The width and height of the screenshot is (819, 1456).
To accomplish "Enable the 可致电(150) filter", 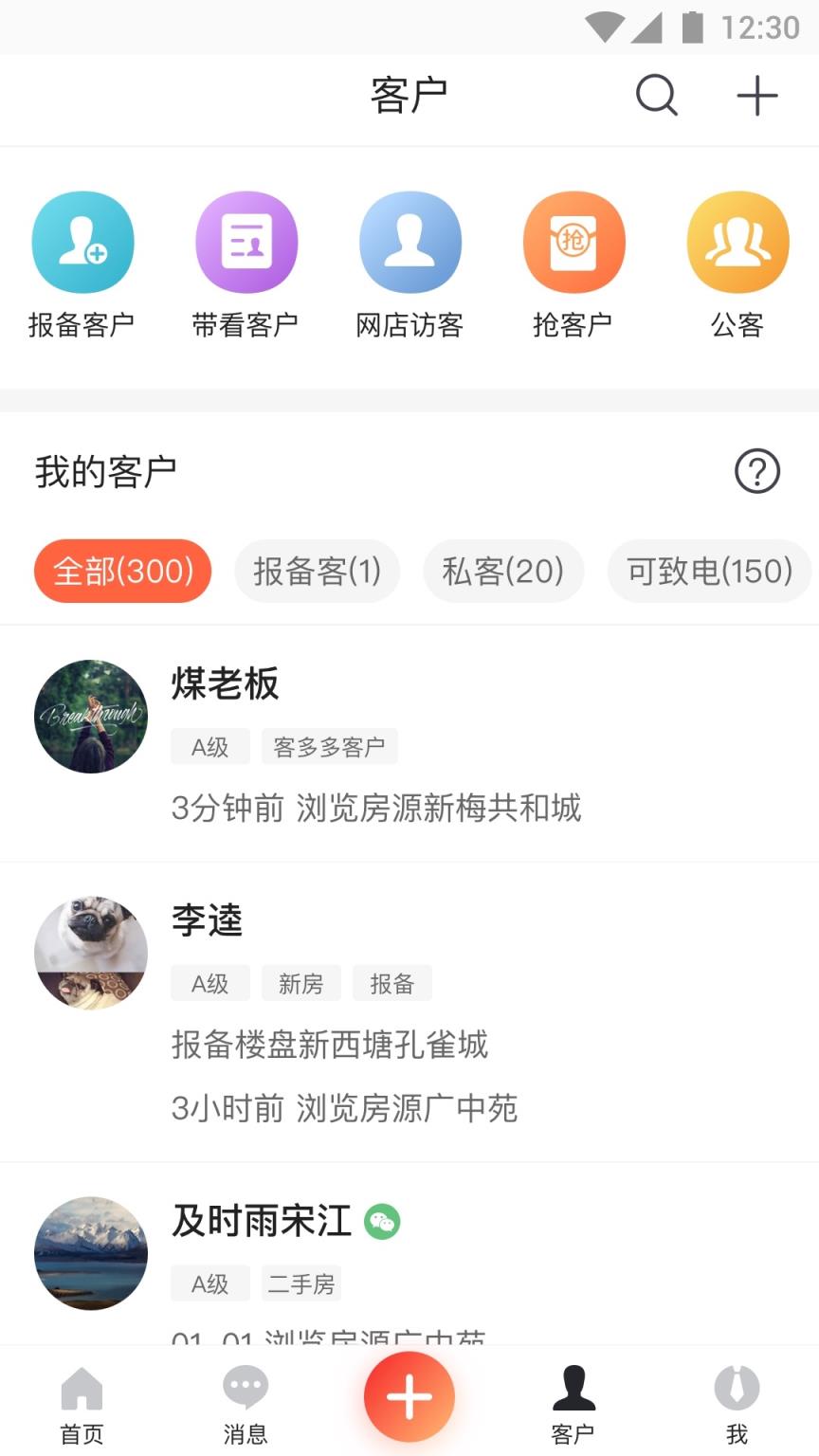I will point(709,571).
